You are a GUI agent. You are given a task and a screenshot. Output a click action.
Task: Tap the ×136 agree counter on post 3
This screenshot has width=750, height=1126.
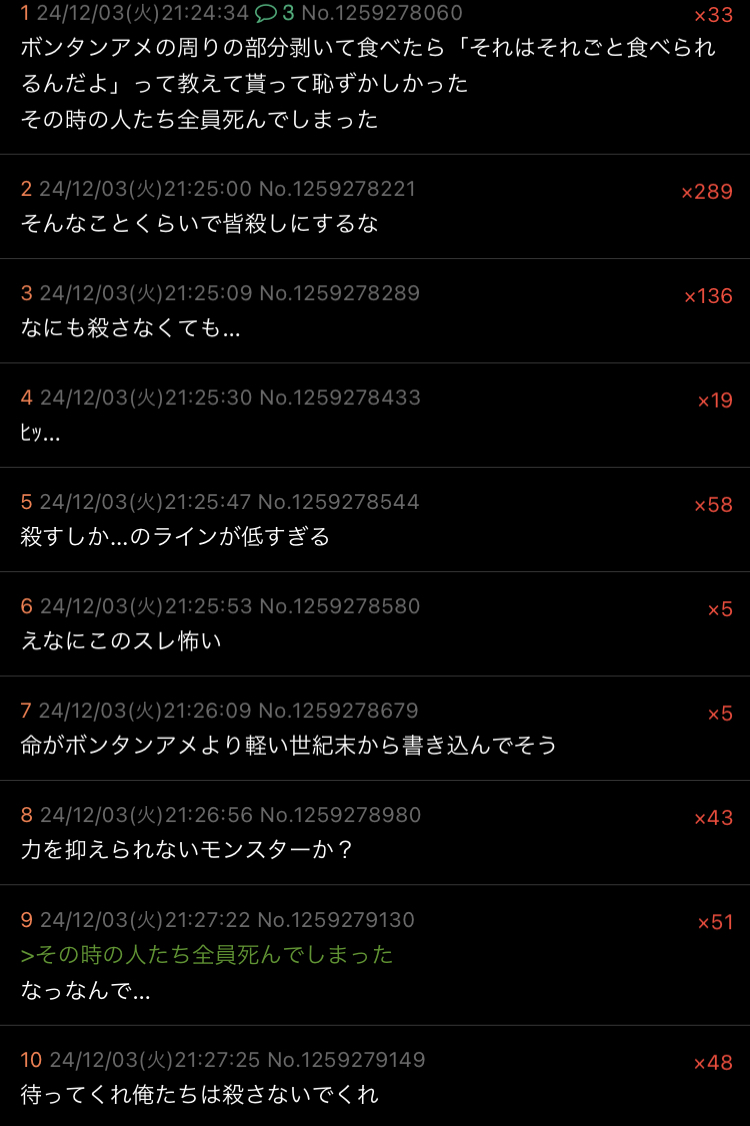tap(708, 297)
